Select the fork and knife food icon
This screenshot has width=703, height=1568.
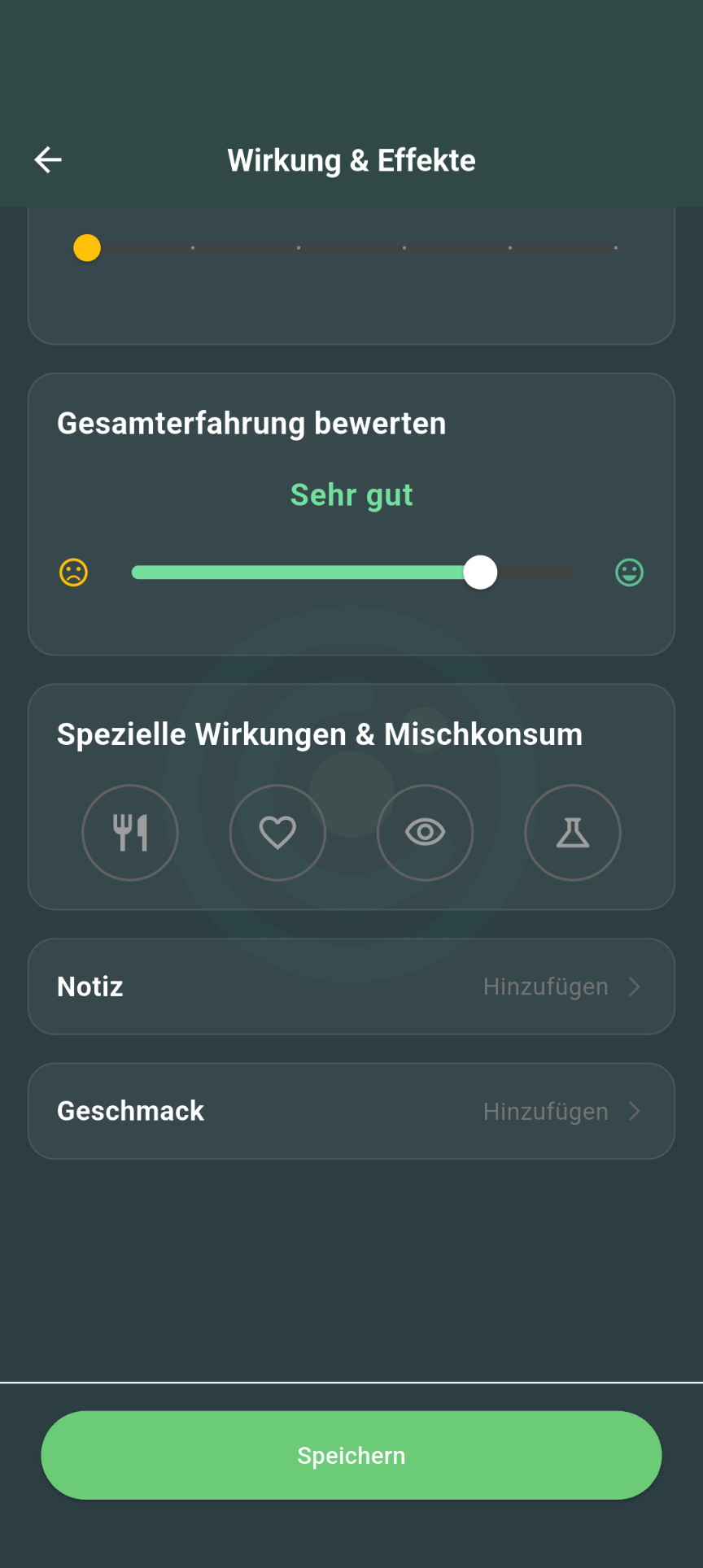point(130,832)
